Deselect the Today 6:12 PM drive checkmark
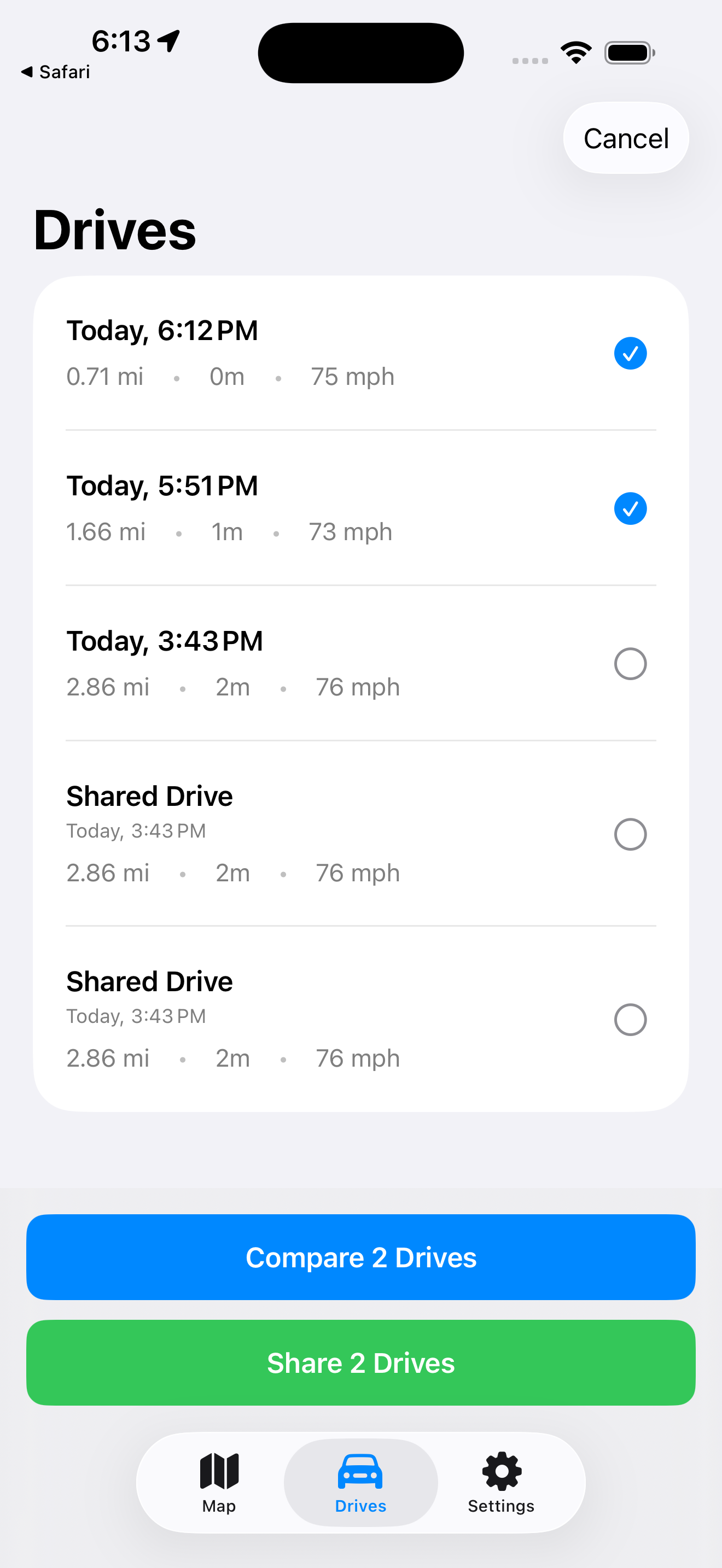Image resolution: width=722 pixels, height=1568 pixels. coord(630,353)
